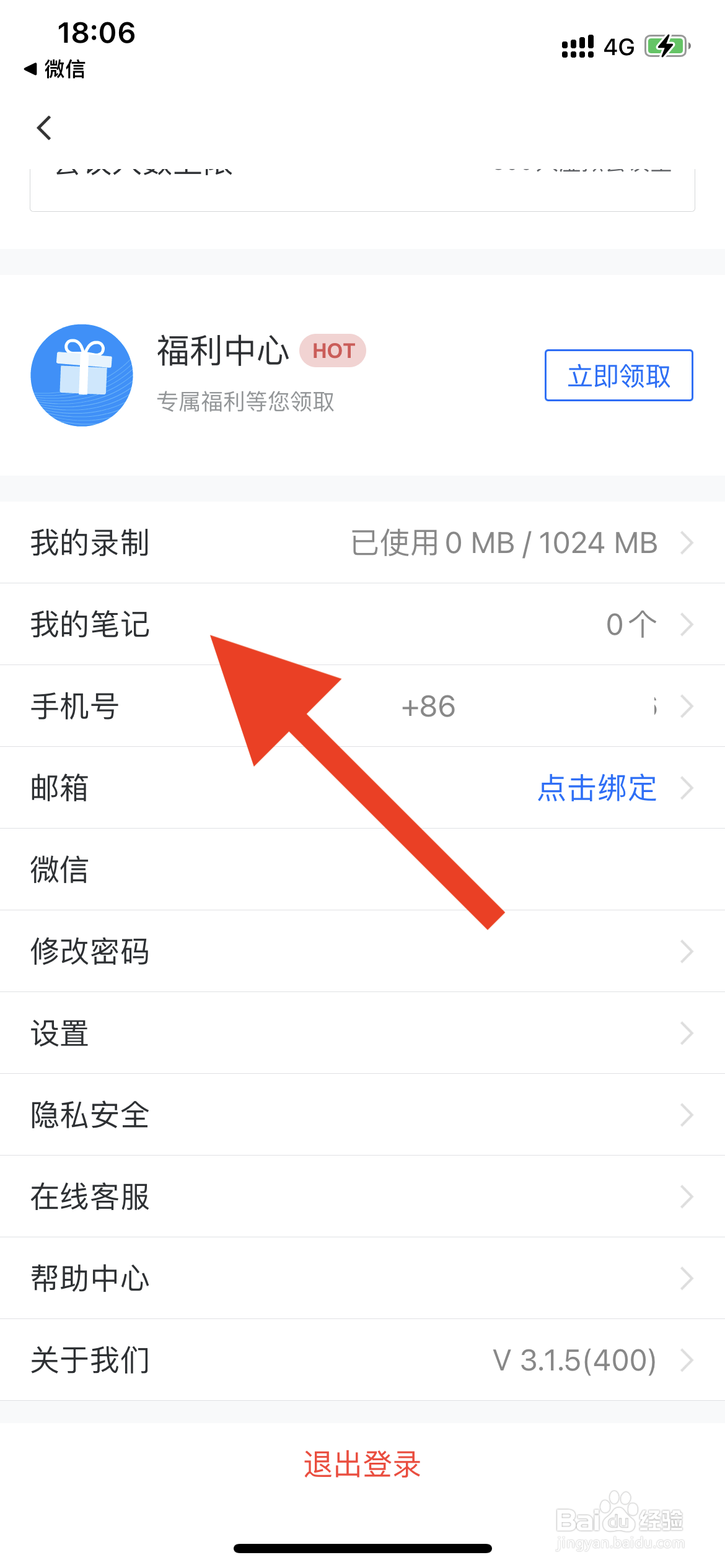Return to 微信 via status bar link
Viewport: 725px width, 1568px height.
point(59,70)
